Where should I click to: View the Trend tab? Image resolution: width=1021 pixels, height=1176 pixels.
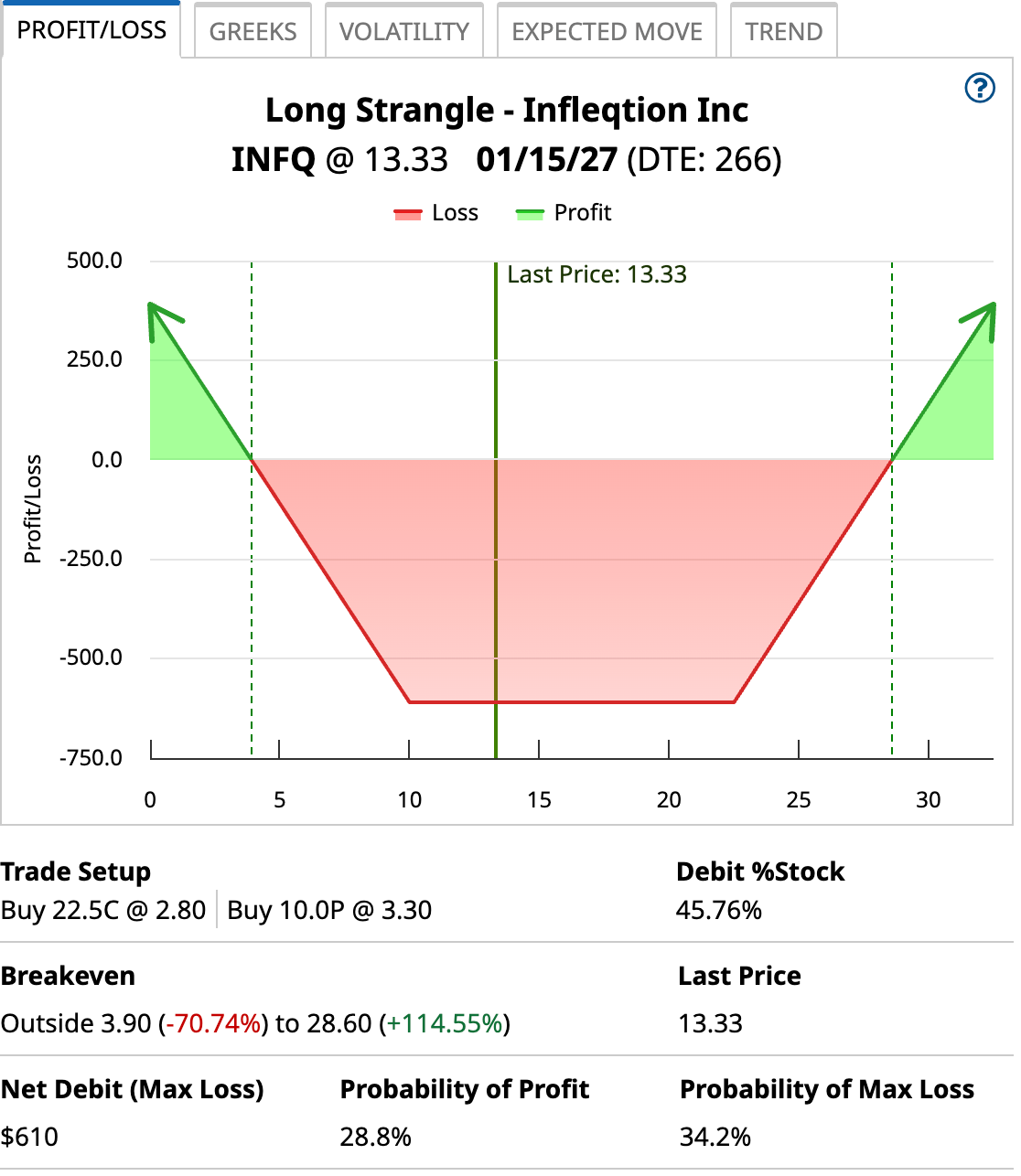click(x=783, y=31)
